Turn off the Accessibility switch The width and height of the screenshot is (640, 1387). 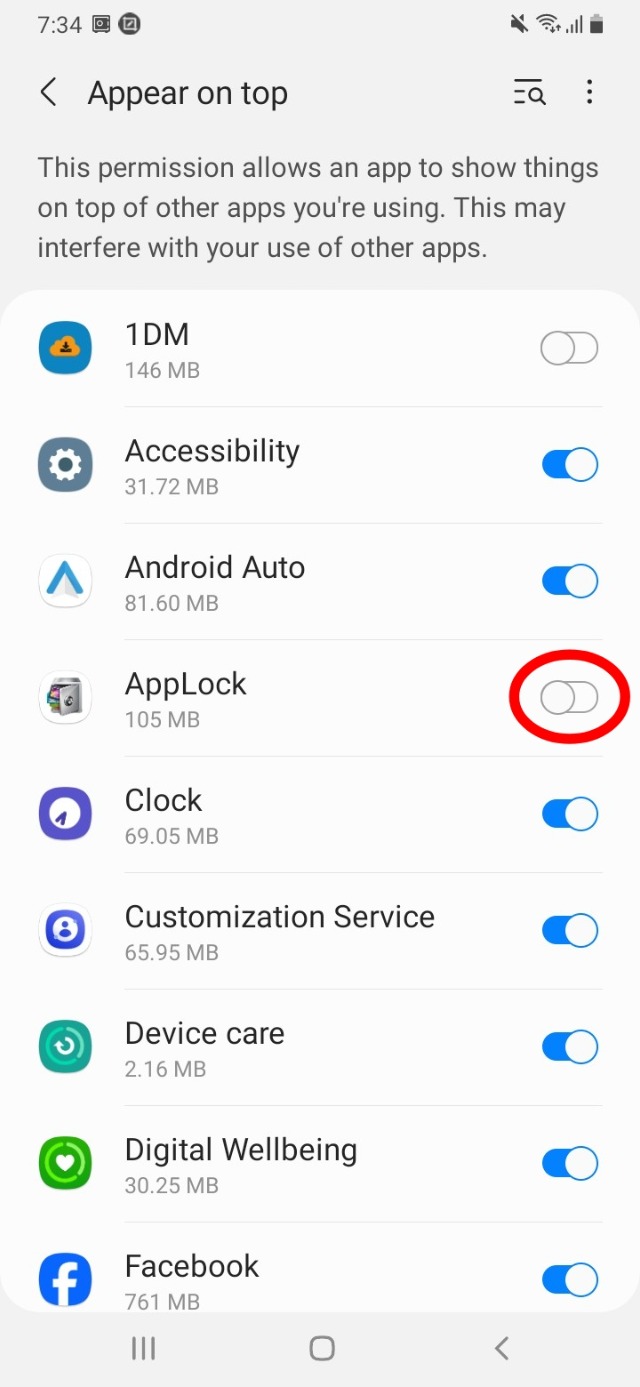click(569, 465)
